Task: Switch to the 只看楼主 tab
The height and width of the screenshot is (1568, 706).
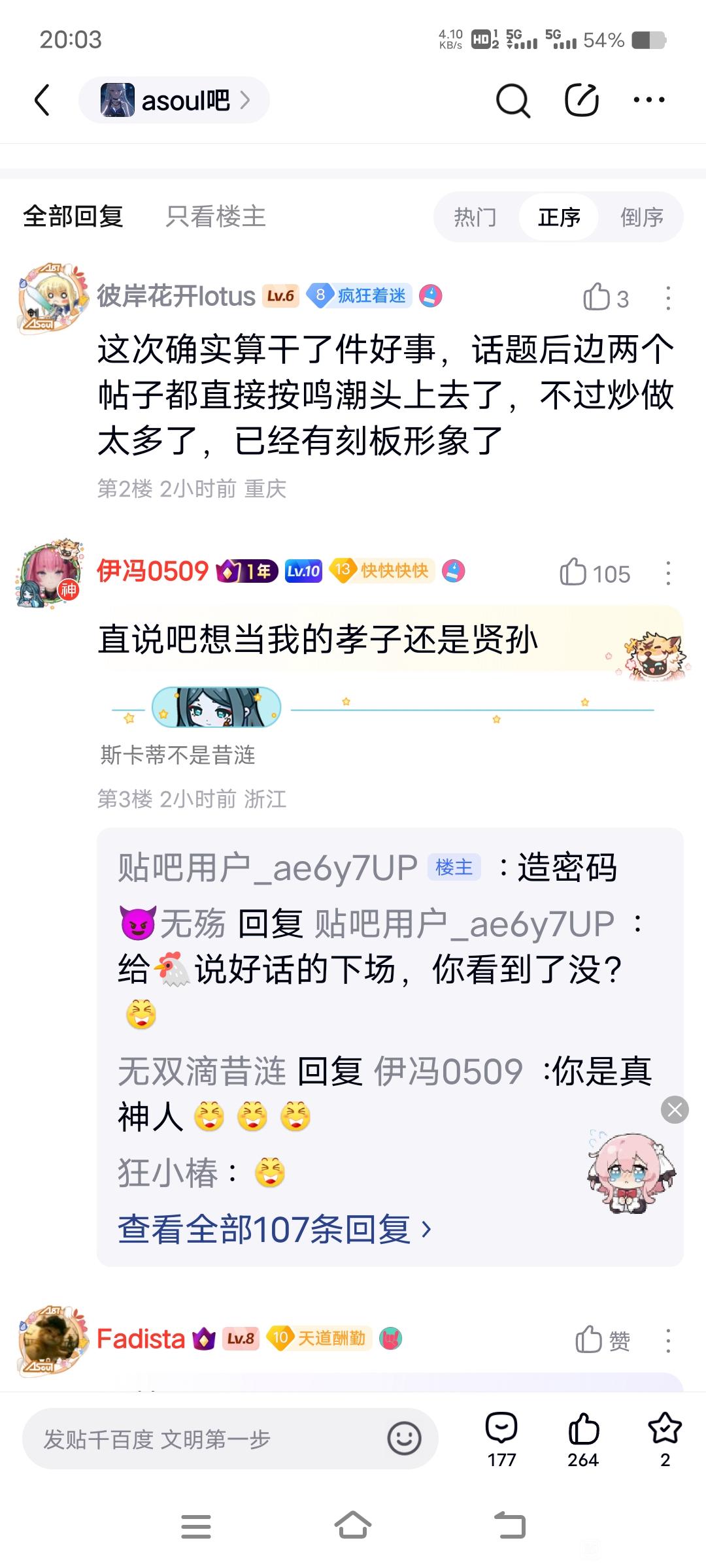Action: pyautogui.click(x=215, y=217)
